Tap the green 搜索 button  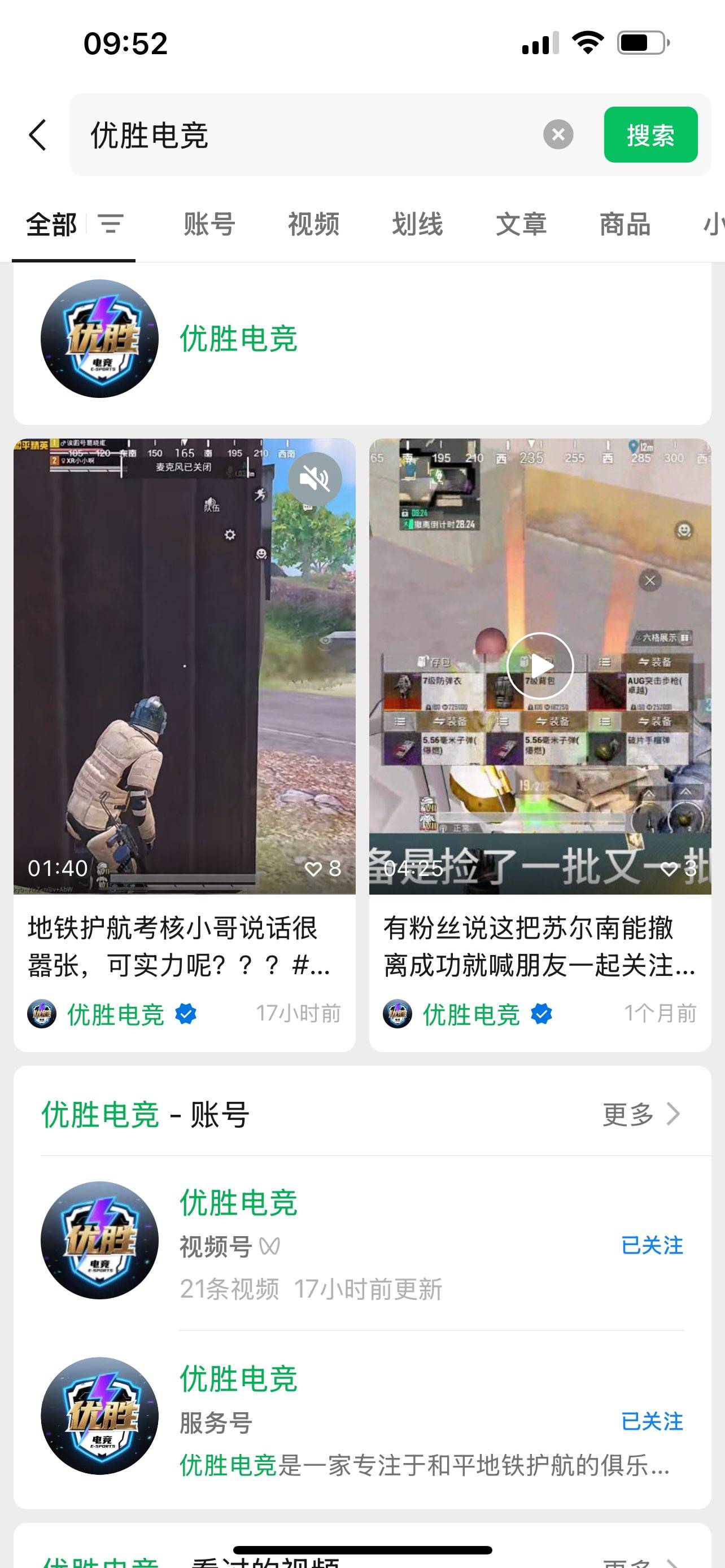point(650,134)
